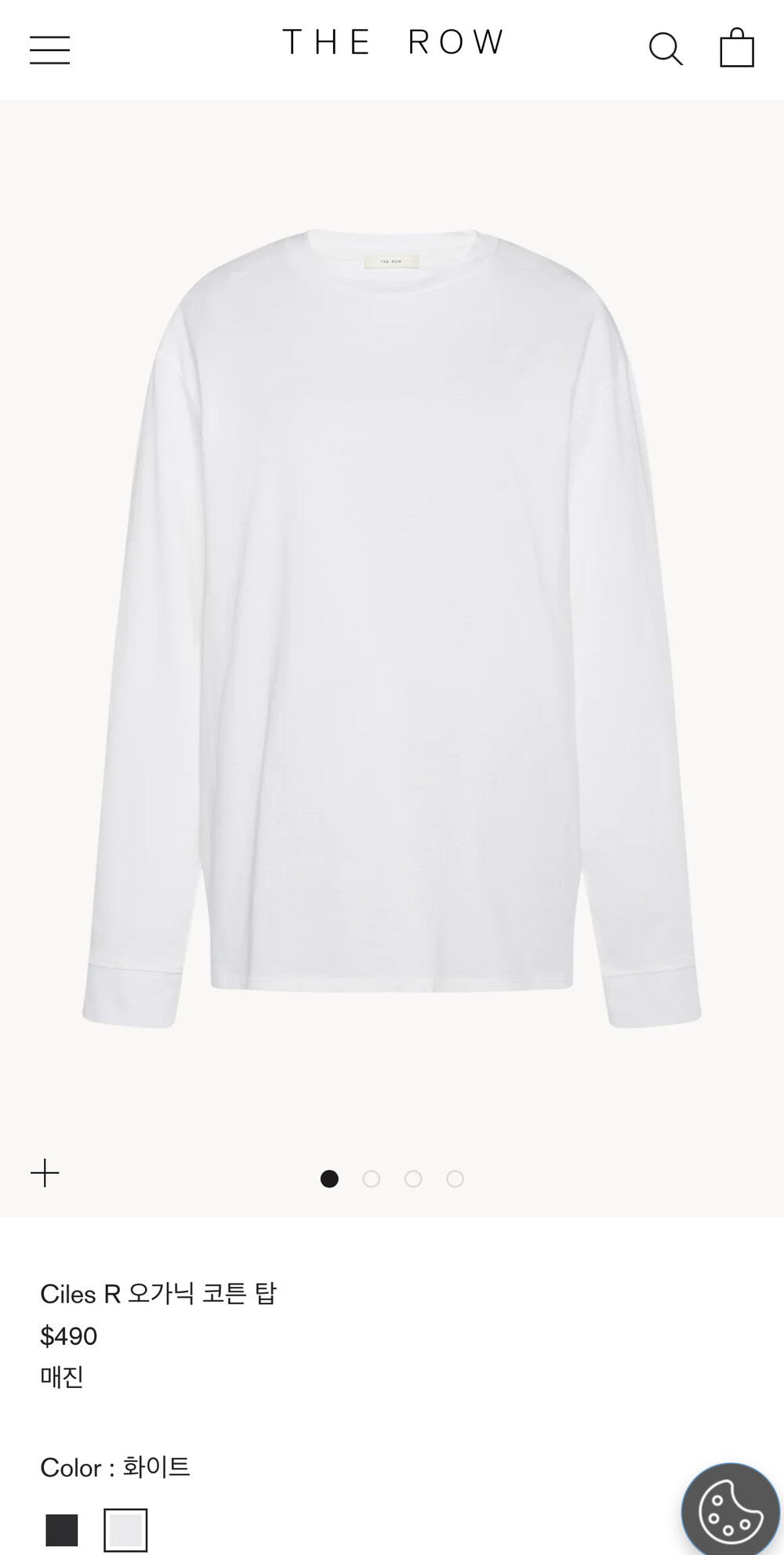Screen dimensions: 784x1555
Task: Select the white color swatch
Action: pyautogui.click(x=125, y=1530)
